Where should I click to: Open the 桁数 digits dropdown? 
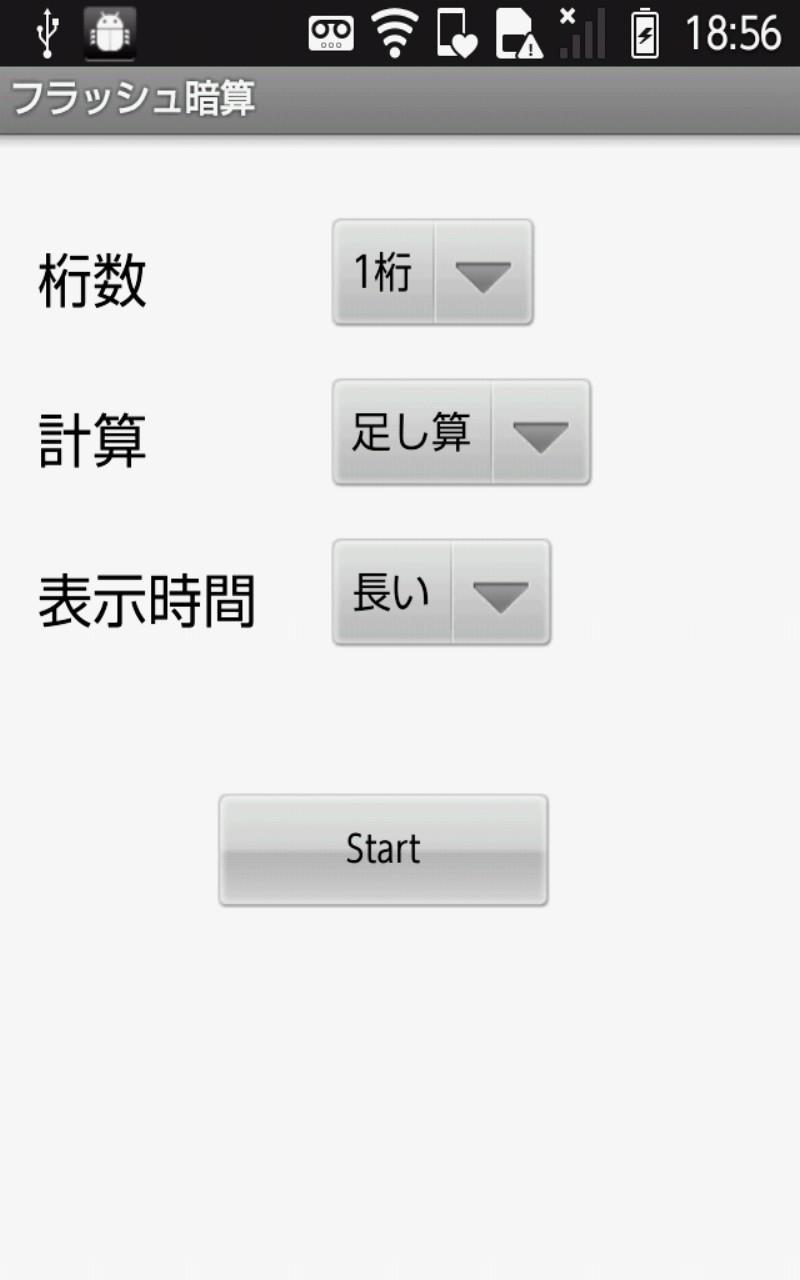coord(432,272)
